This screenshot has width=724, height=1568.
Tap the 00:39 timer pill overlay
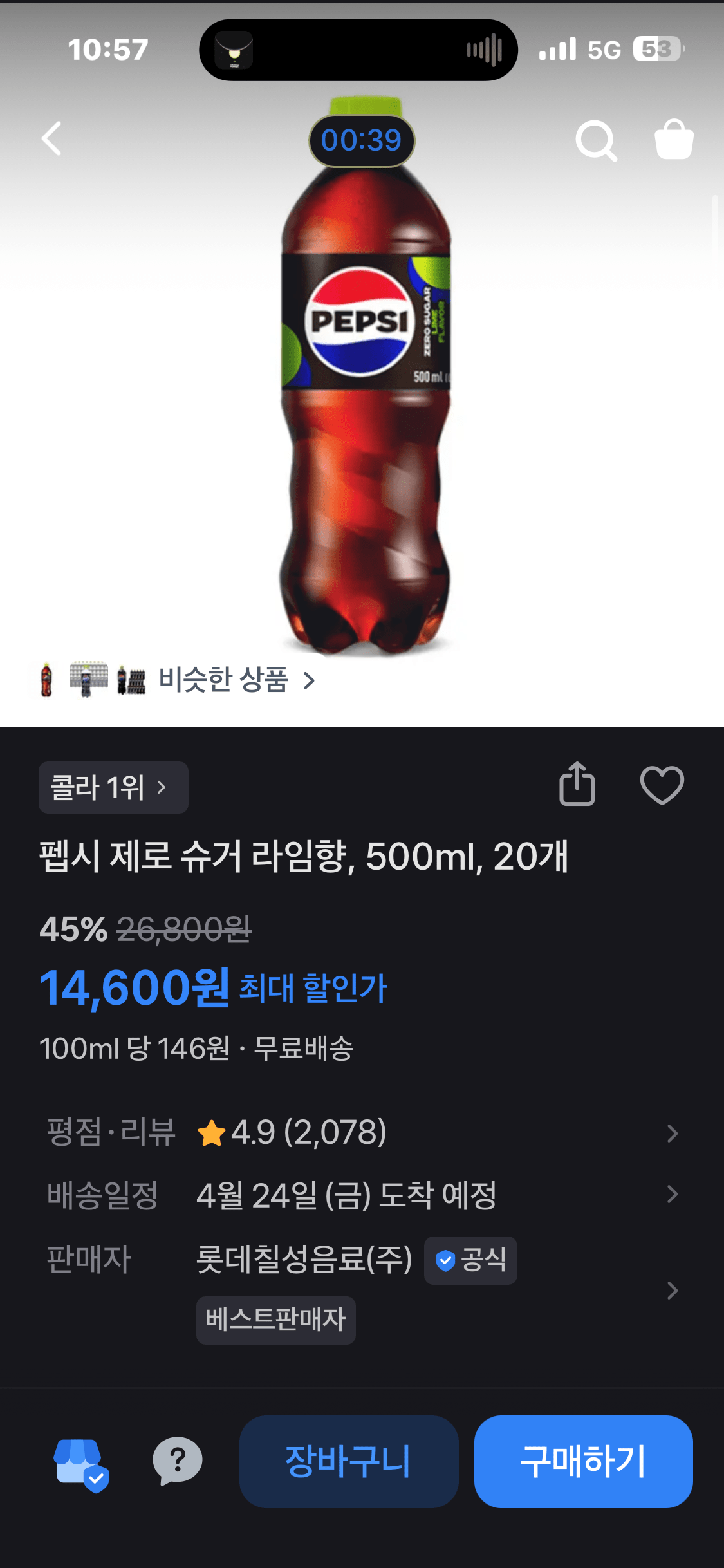click(361, 141)
